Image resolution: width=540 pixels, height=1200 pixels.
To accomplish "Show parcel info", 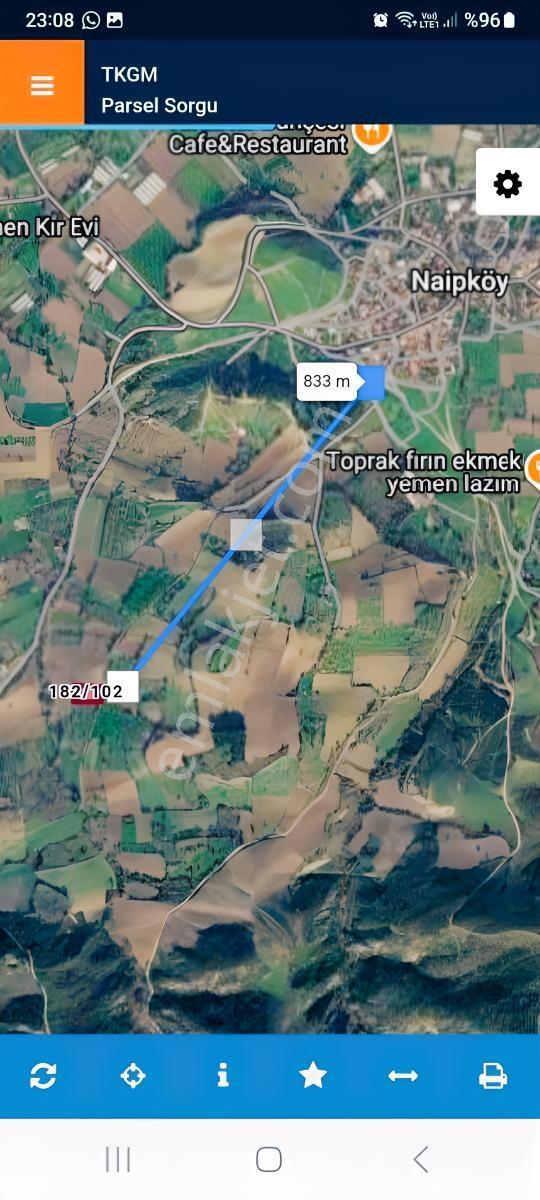I will point(223,1076).
